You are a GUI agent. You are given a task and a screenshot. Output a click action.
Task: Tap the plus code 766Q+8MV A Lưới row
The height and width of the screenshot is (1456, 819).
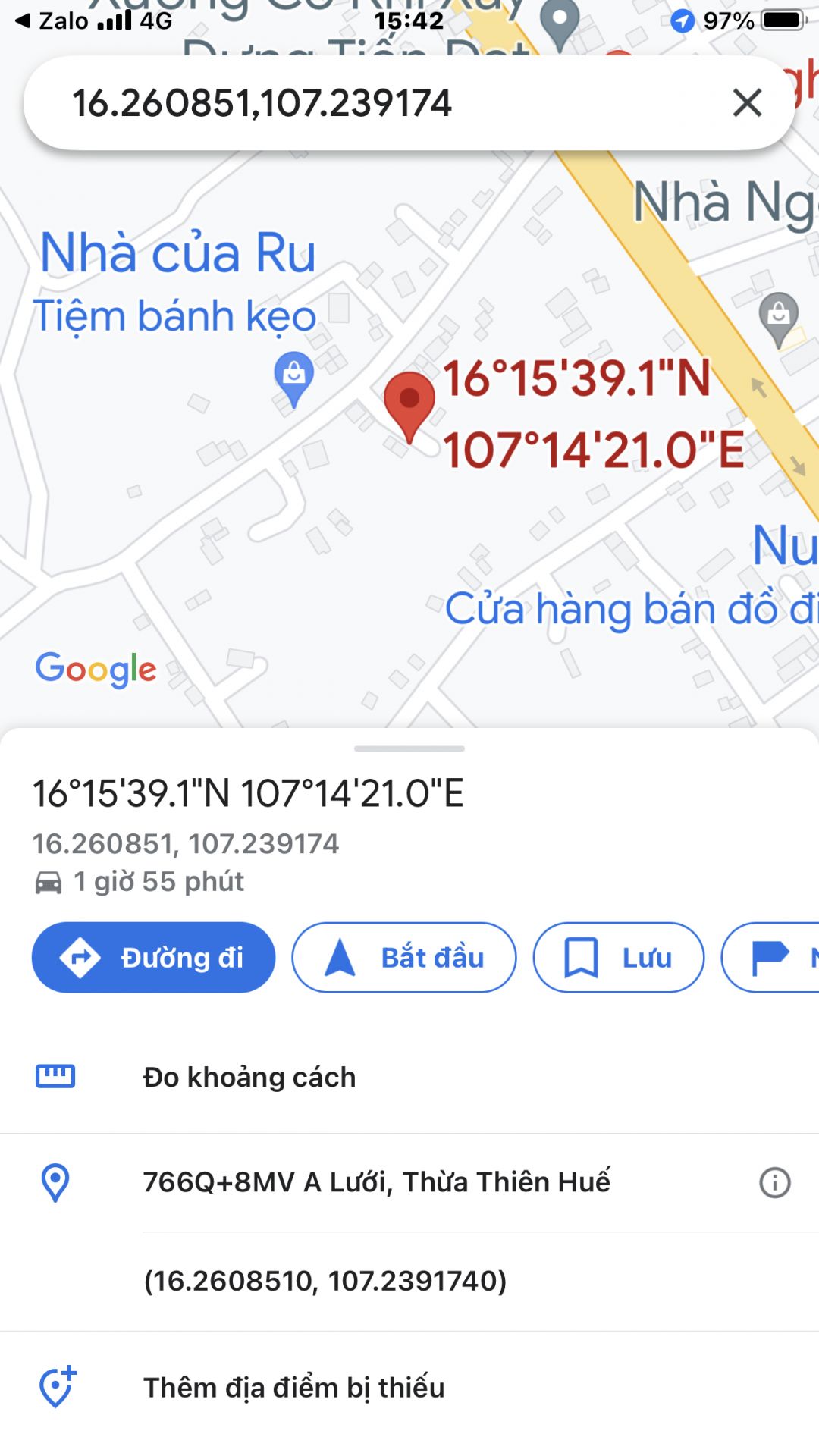point(376,1181)
